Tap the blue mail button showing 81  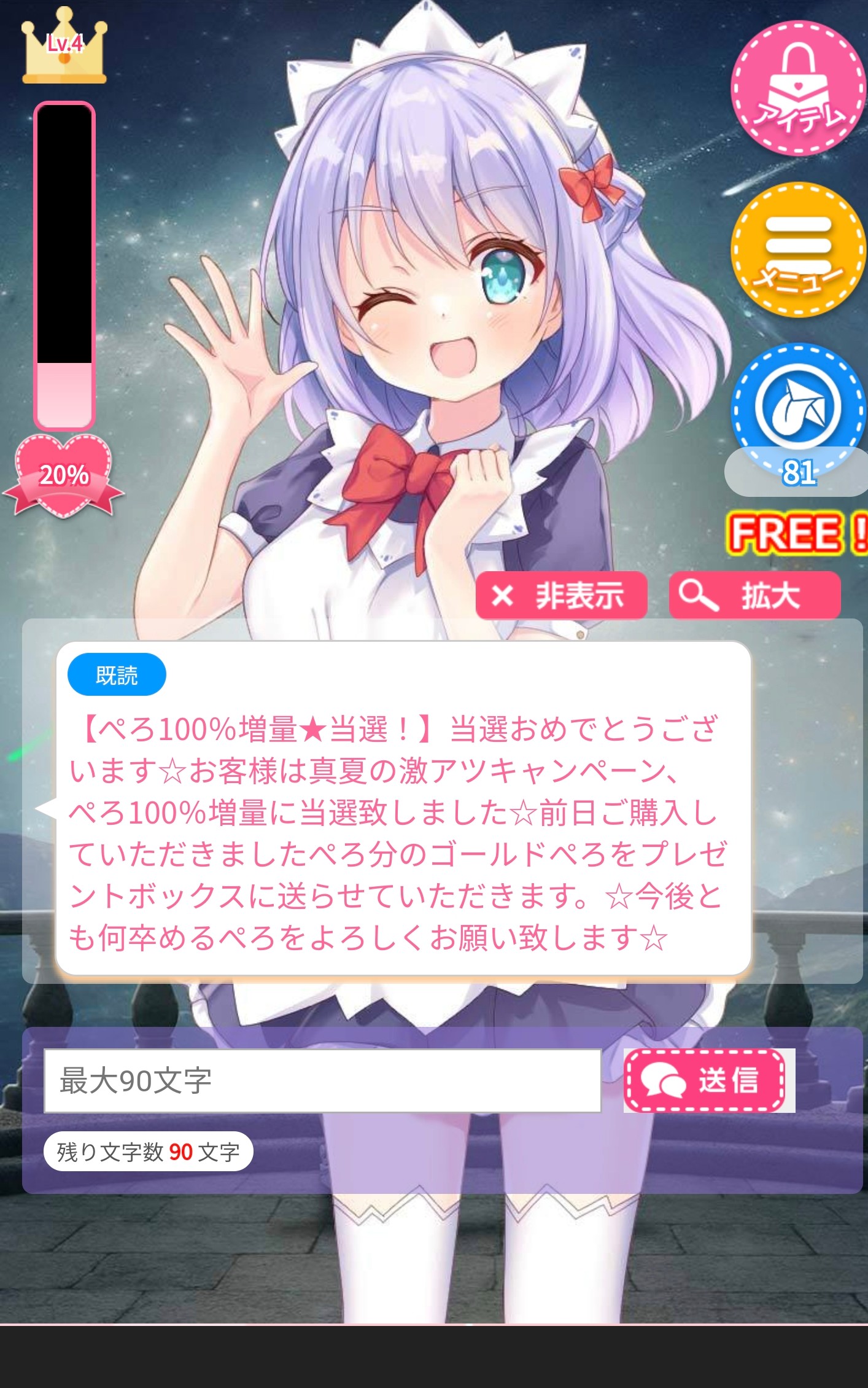coord(798,408)
